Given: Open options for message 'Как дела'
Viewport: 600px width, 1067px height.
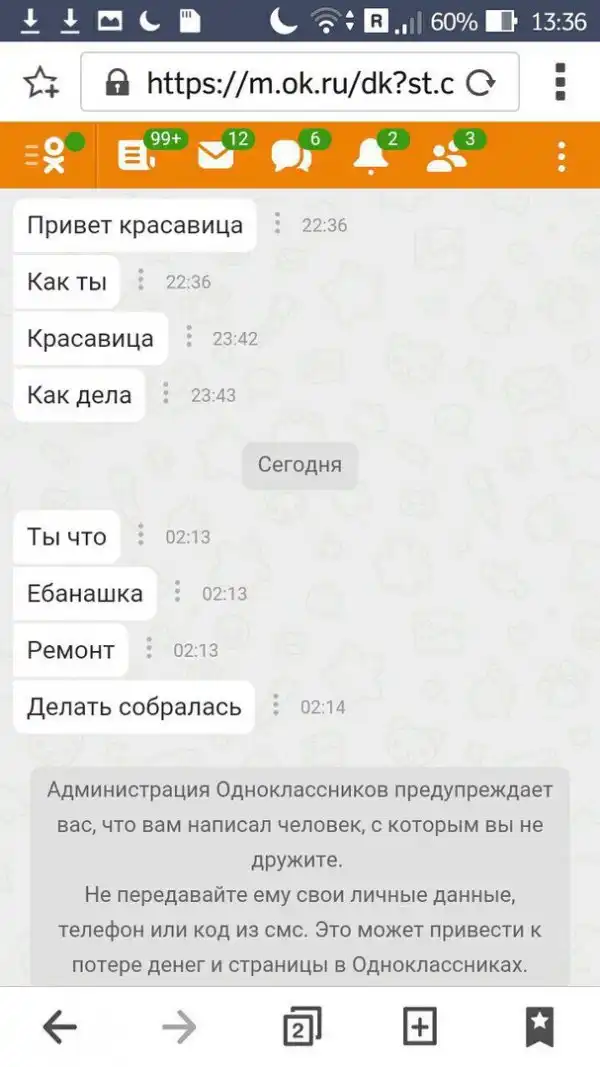Looking at the screenshot, I should point(166,394).
